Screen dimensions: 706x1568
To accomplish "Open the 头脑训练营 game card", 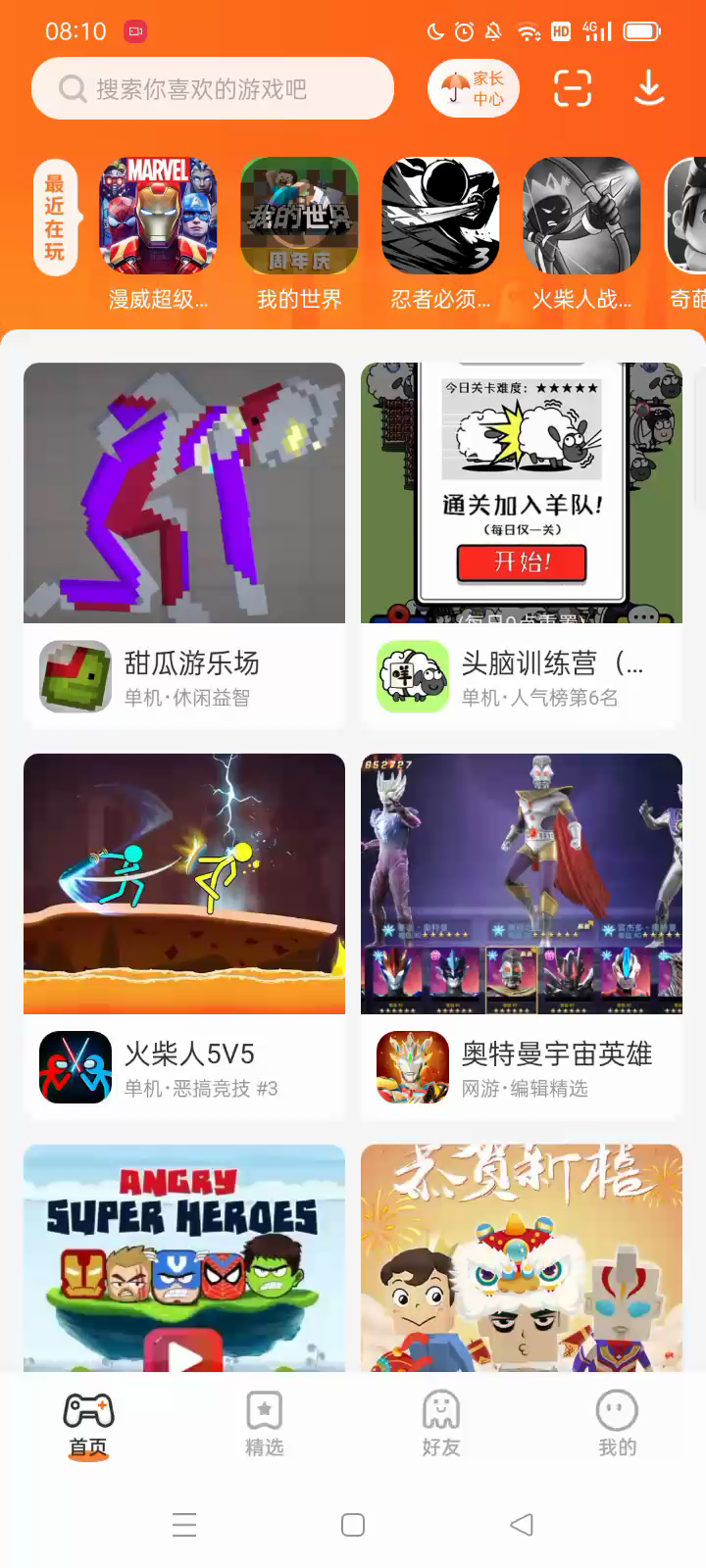I will point(522,545).
